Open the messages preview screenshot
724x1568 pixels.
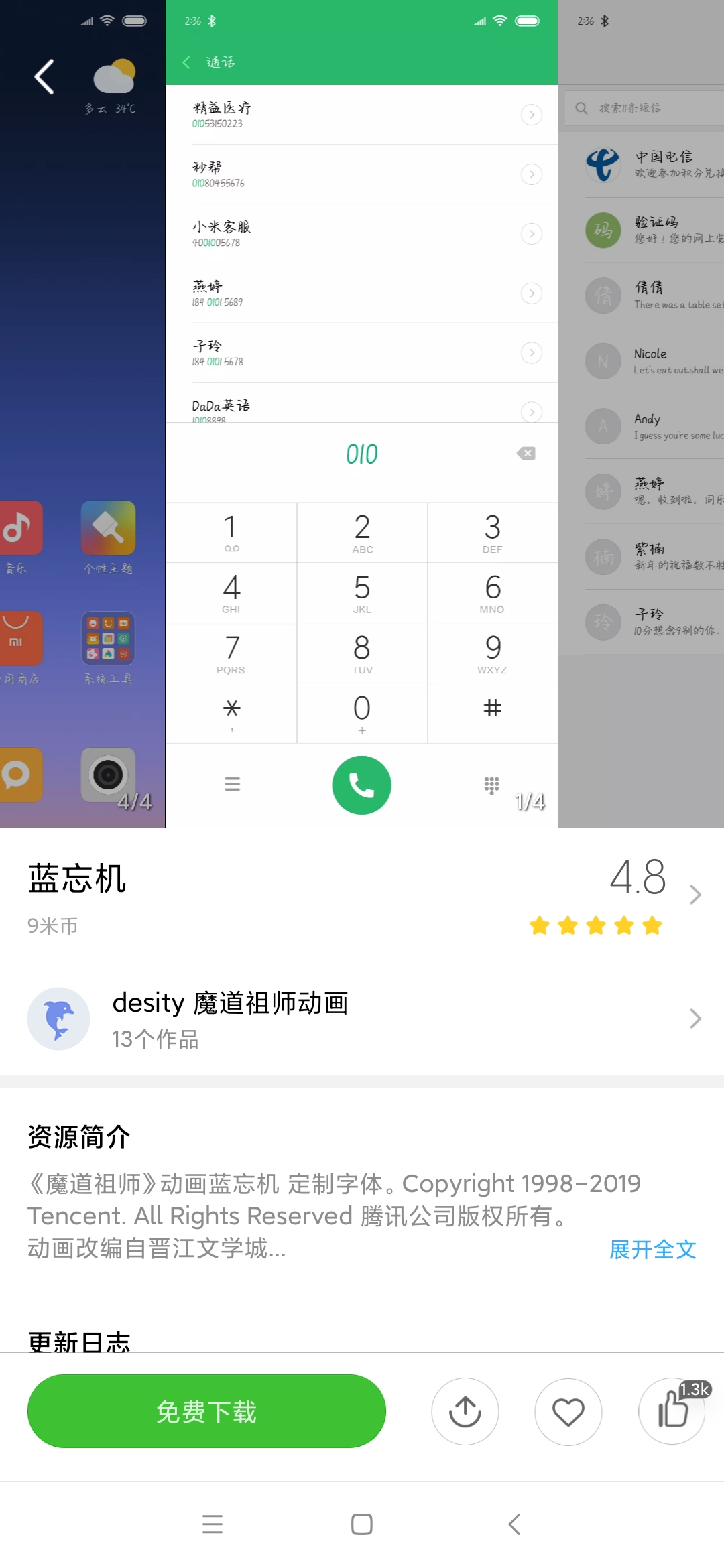click(x=641, y=415)
